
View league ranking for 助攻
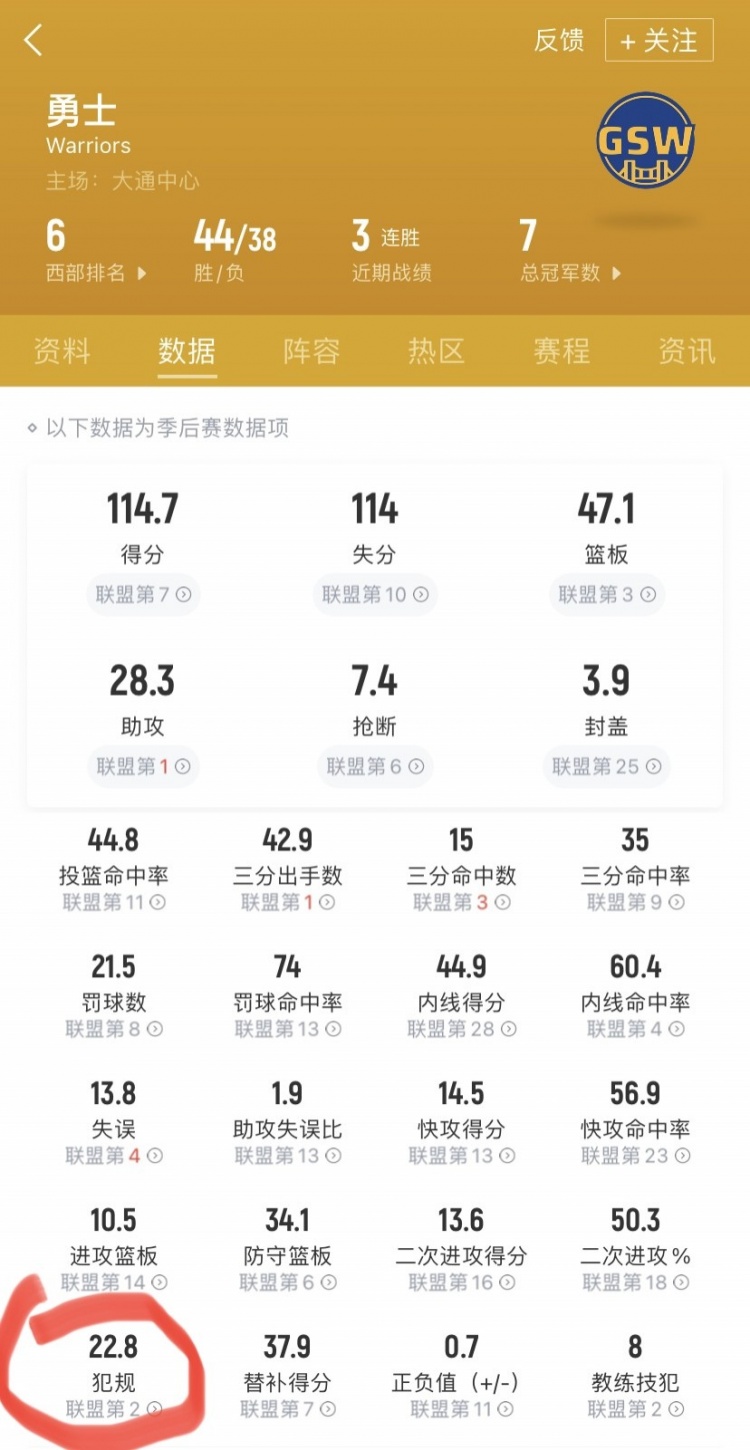point(143,767)
